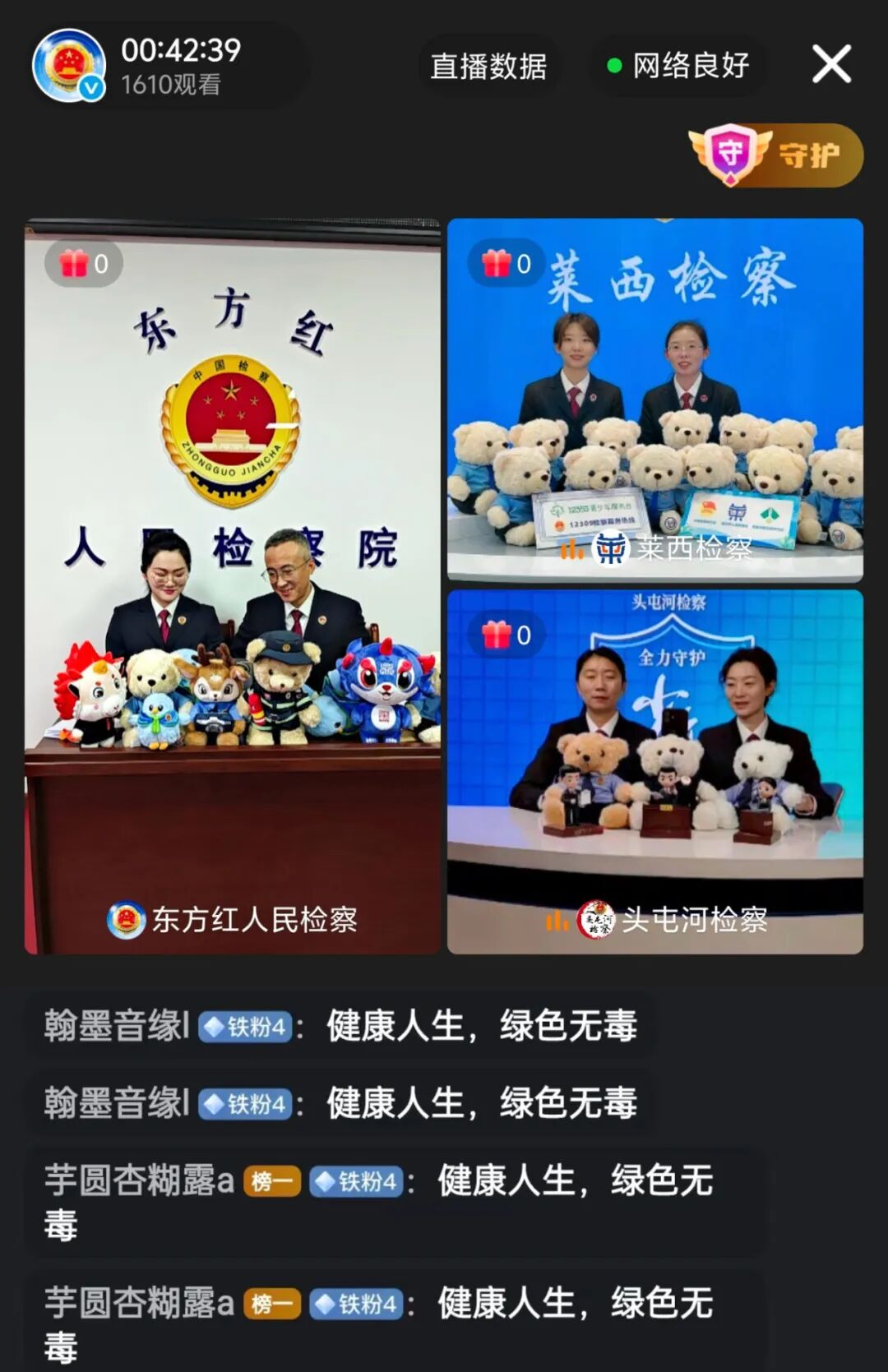This screenshot has height=1372, width=888.
Task: Open 直播数据 live statistics
Action: tap(488, 67)
